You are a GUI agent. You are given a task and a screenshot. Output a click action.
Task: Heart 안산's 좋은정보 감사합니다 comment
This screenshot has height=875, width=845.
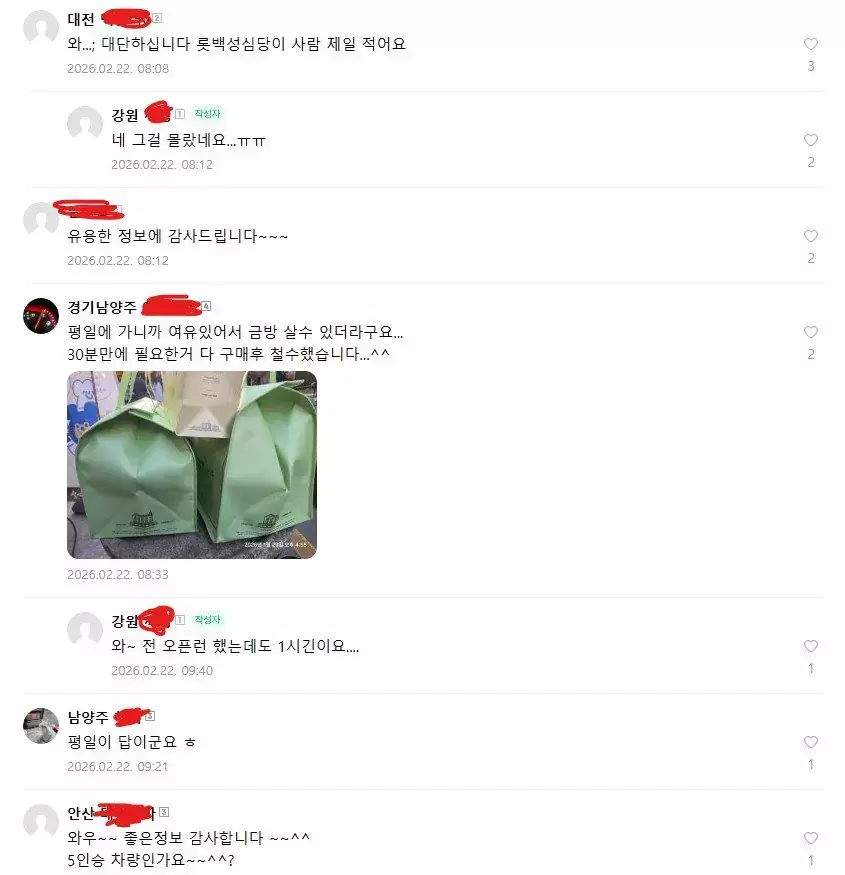click(810, 838)
